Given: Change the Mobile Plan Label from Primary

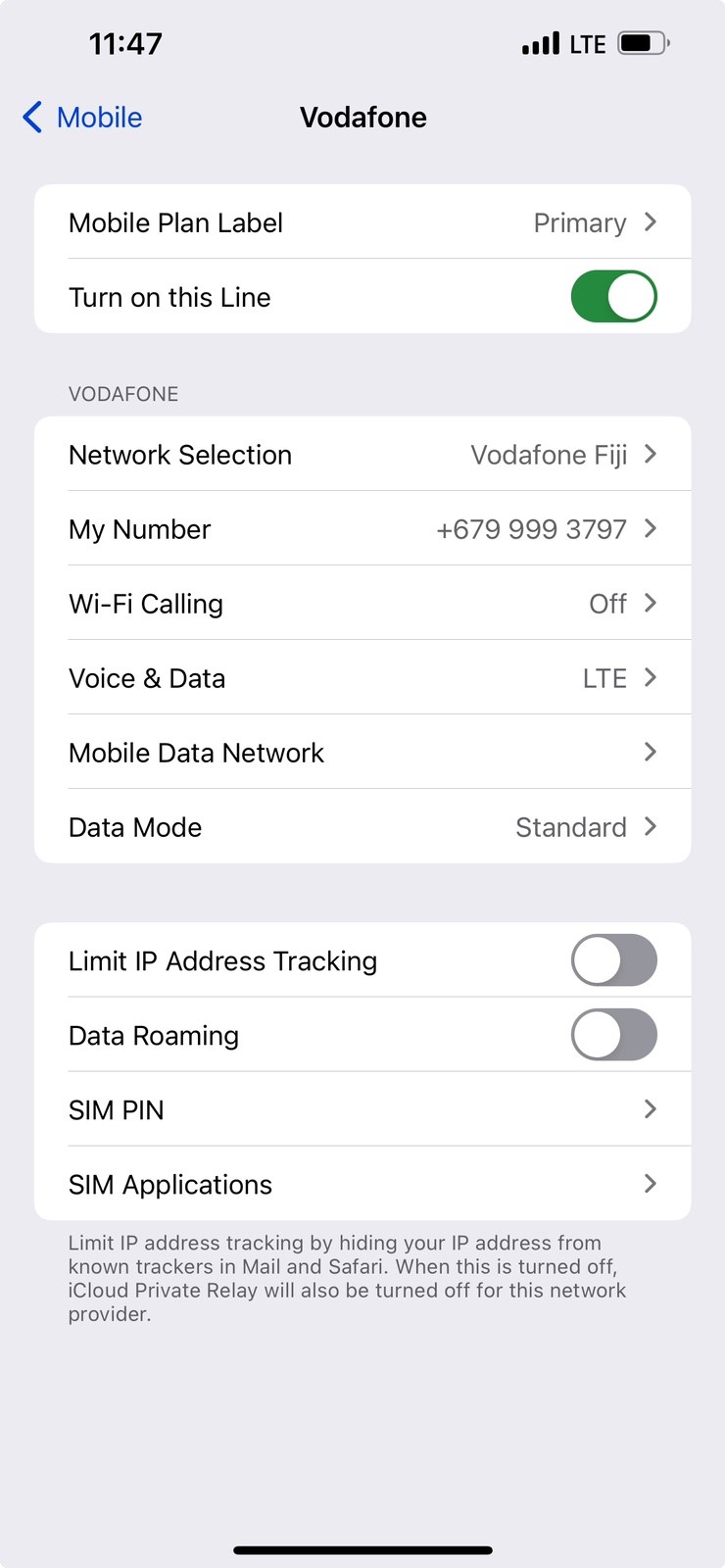Looking at the screenshot, I should pos(362,222).
